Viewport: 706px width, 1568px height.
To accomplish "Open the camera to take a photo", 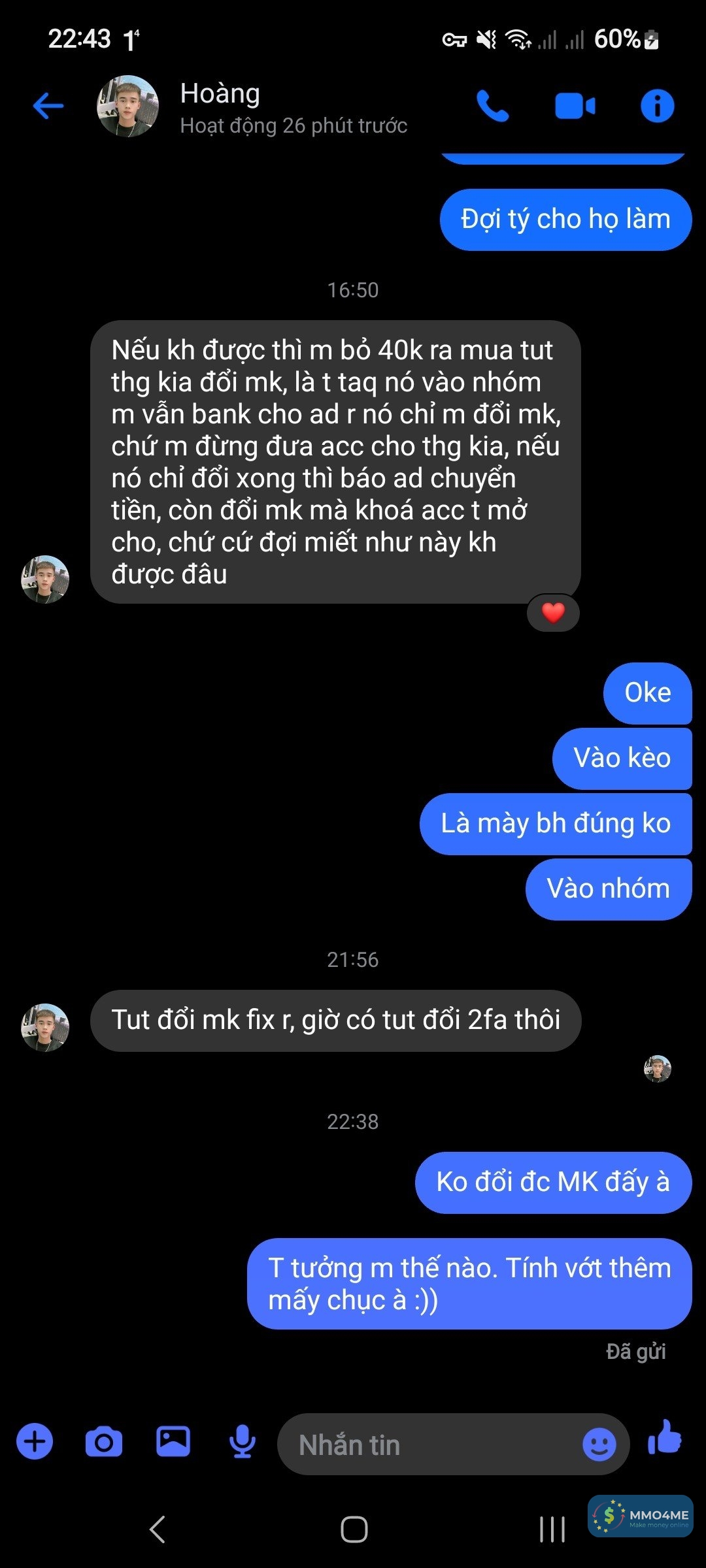I will tap(104, 1441).
